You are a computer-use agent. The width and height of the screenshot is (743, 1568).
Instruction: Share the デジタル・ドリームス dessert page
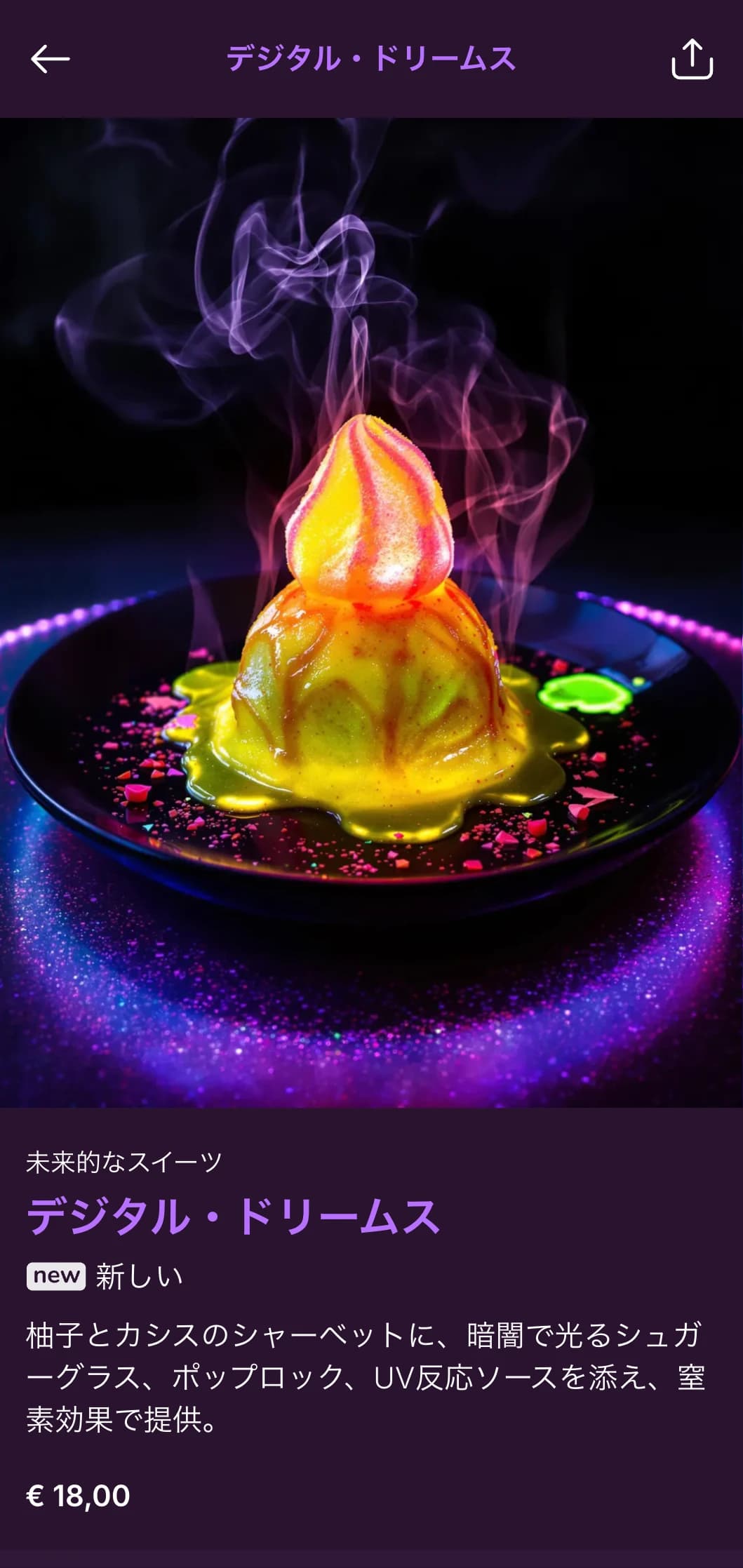point(692,59)
